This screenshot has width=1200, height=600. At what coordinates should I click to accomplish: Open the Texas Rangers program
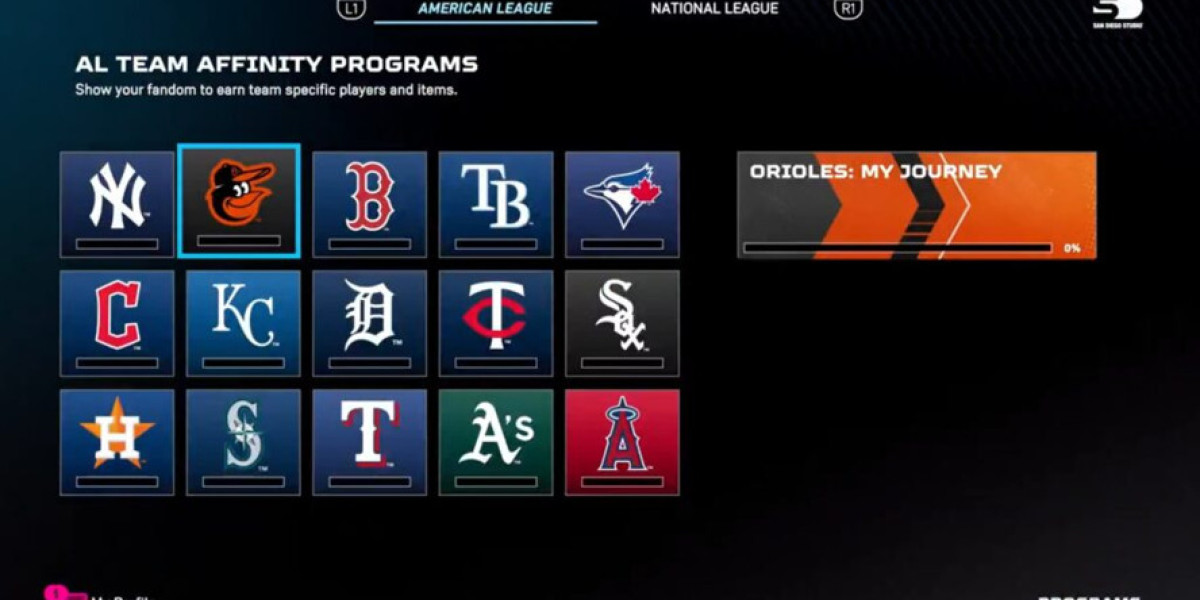tap(369, 441)
